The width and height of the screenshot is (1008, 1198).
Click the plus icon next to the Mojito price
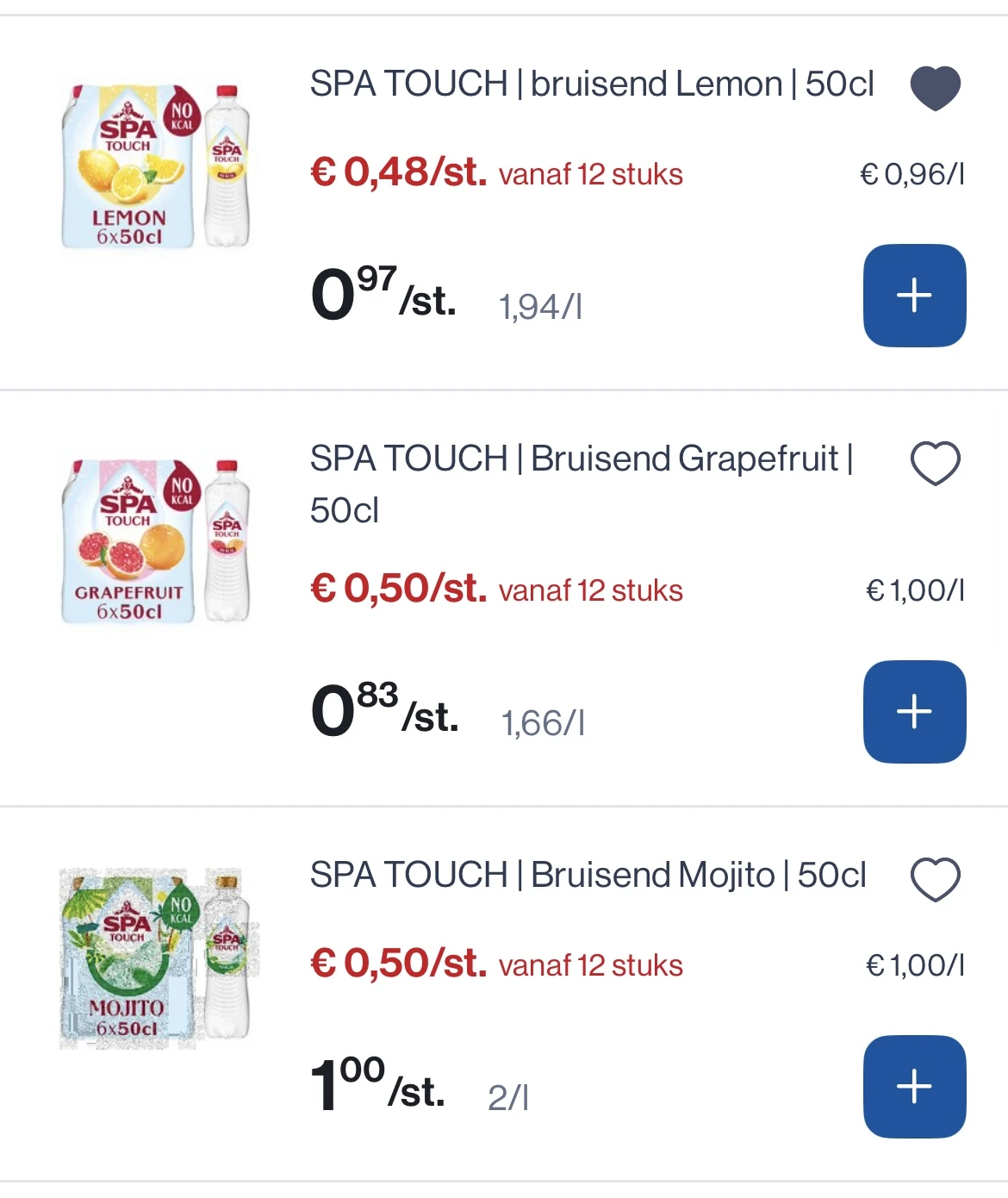click(x=914, y=1088)
